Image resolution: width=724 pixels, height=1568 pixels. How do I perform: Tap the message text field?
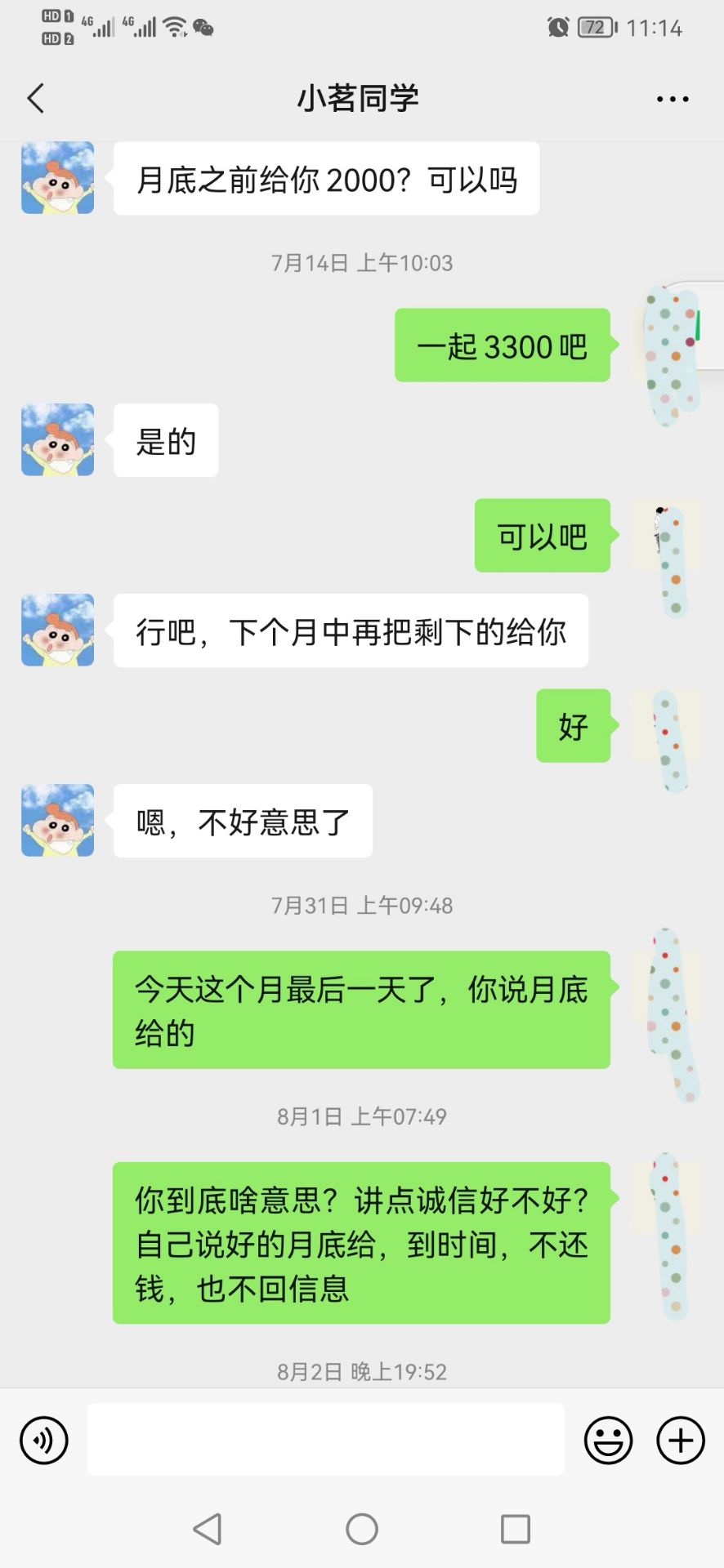tap(325, 1440)
